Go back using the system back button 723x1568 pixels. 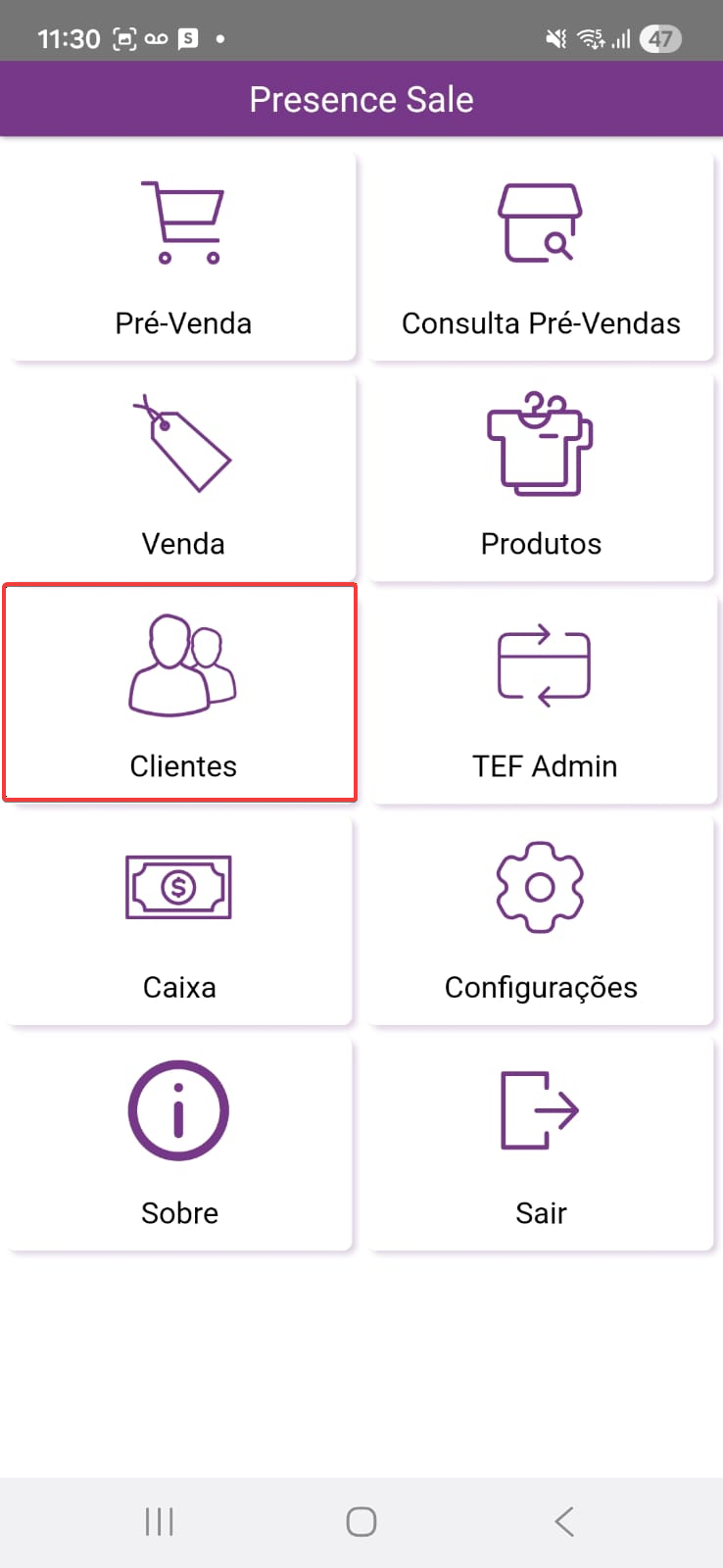(563, 1521)
